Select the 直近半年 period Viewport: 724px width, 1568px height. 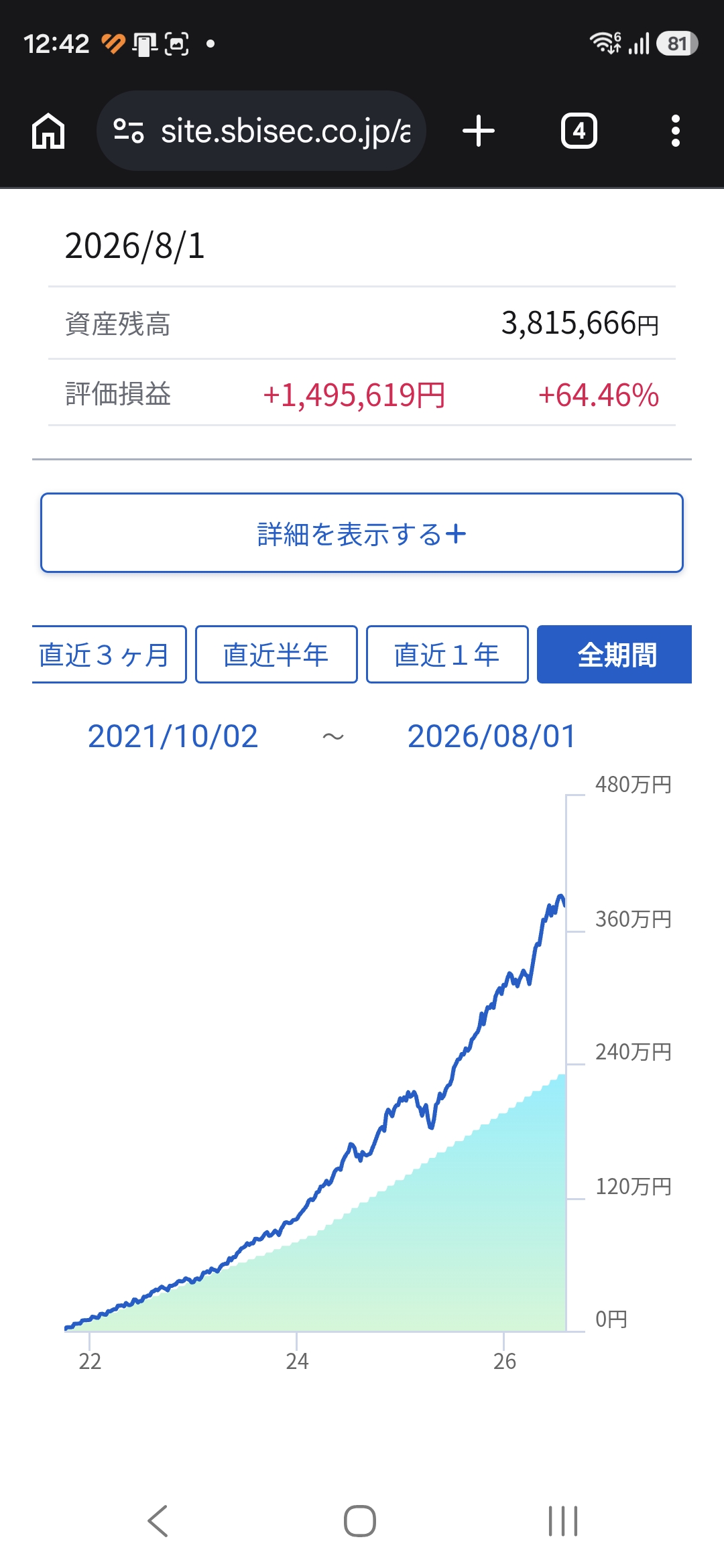[x=276, y=655]
